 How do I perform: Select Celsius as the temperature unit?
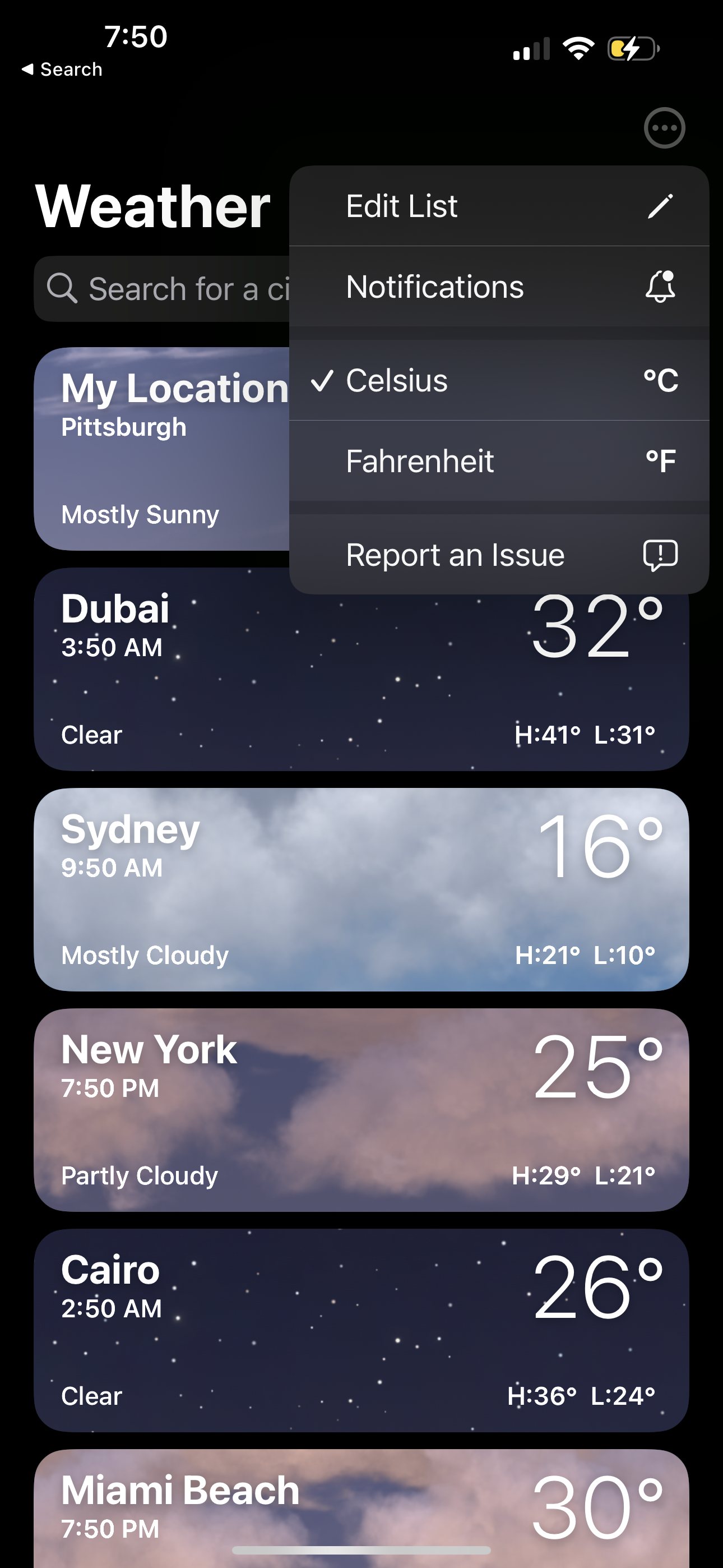pyautogui.click(x=396, y=380)
